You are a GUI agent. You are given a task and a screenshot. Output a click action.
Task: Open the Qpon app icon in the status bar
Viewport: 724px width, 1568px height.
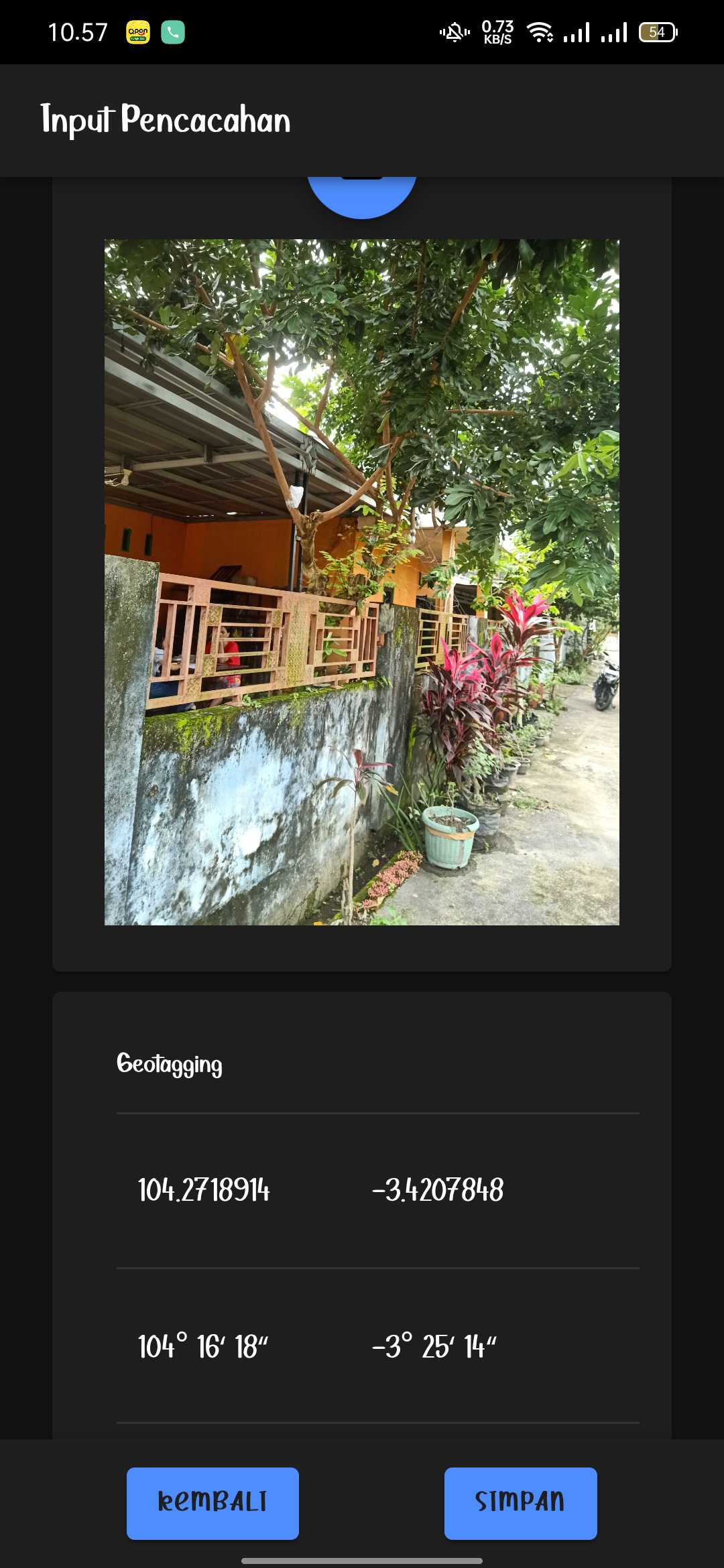tap(137, 32)
